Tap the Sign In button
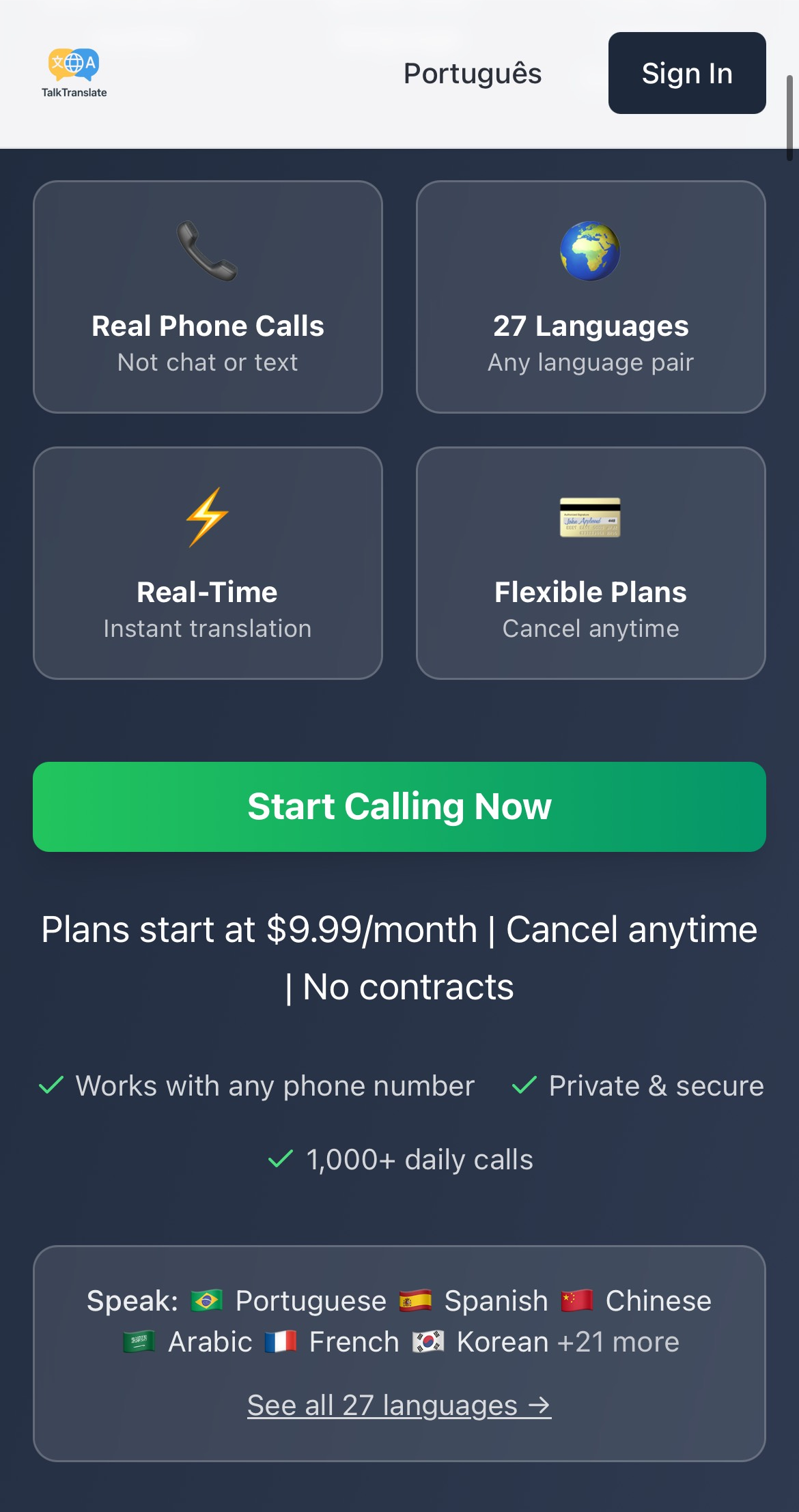Image resolution: width=799 pixels, height=1512 pixels. point(686,73)
